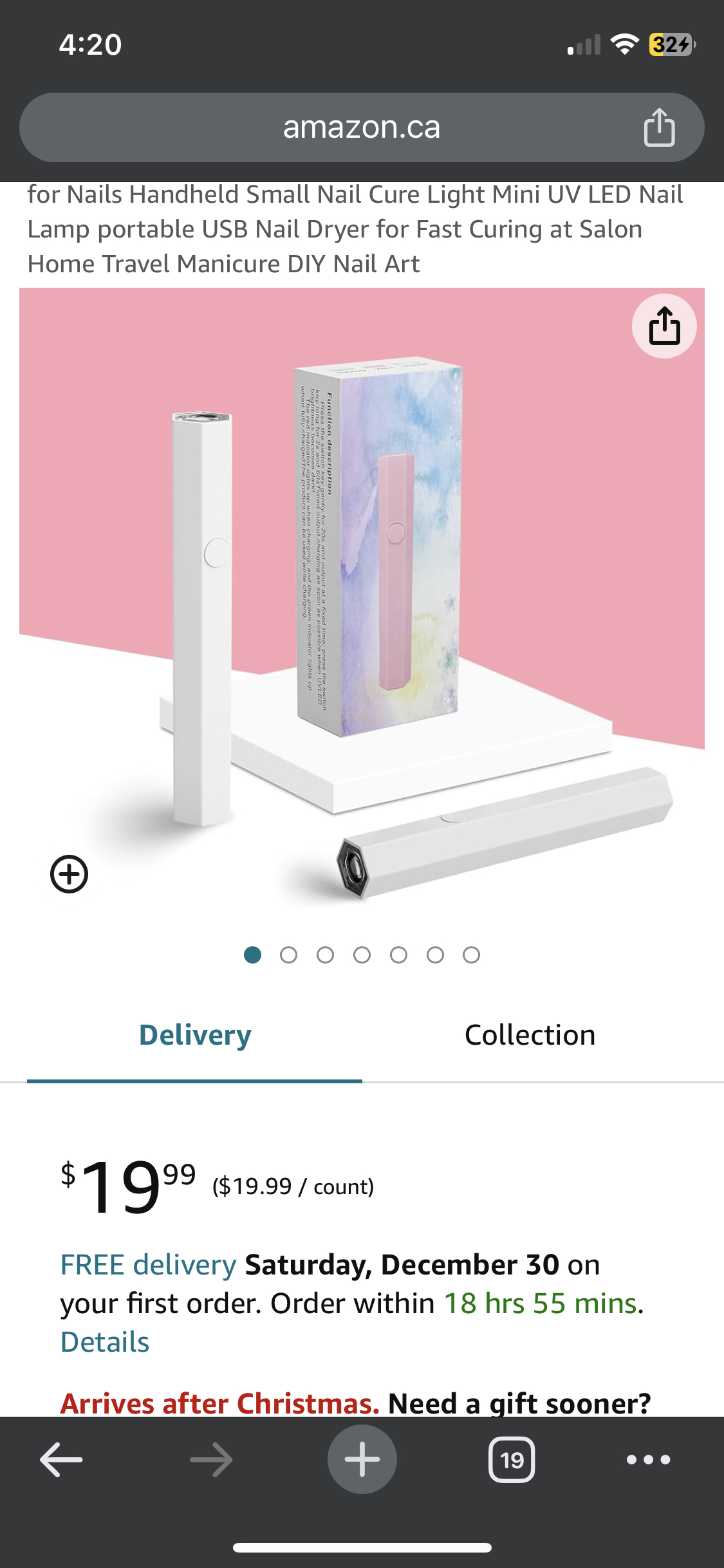The image size is (724, 1568).
Task: Open the FREE delivery link
Action: (148, 1265)
